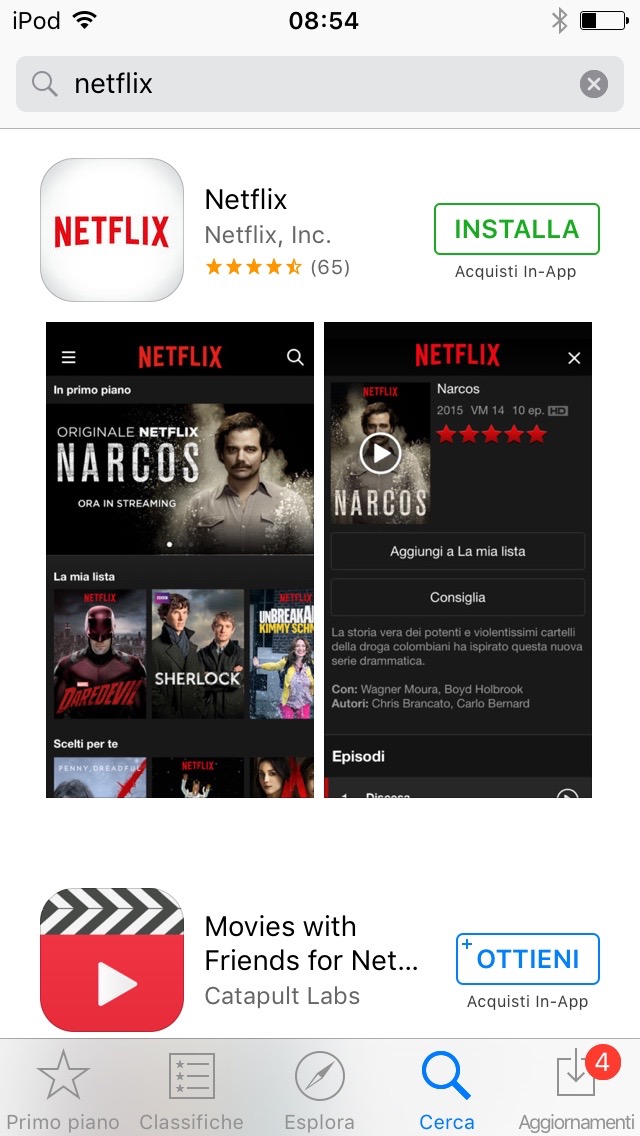Clear the search text
The width and height of the screenshot is (640, 1136).
click(x=594, y=84)
